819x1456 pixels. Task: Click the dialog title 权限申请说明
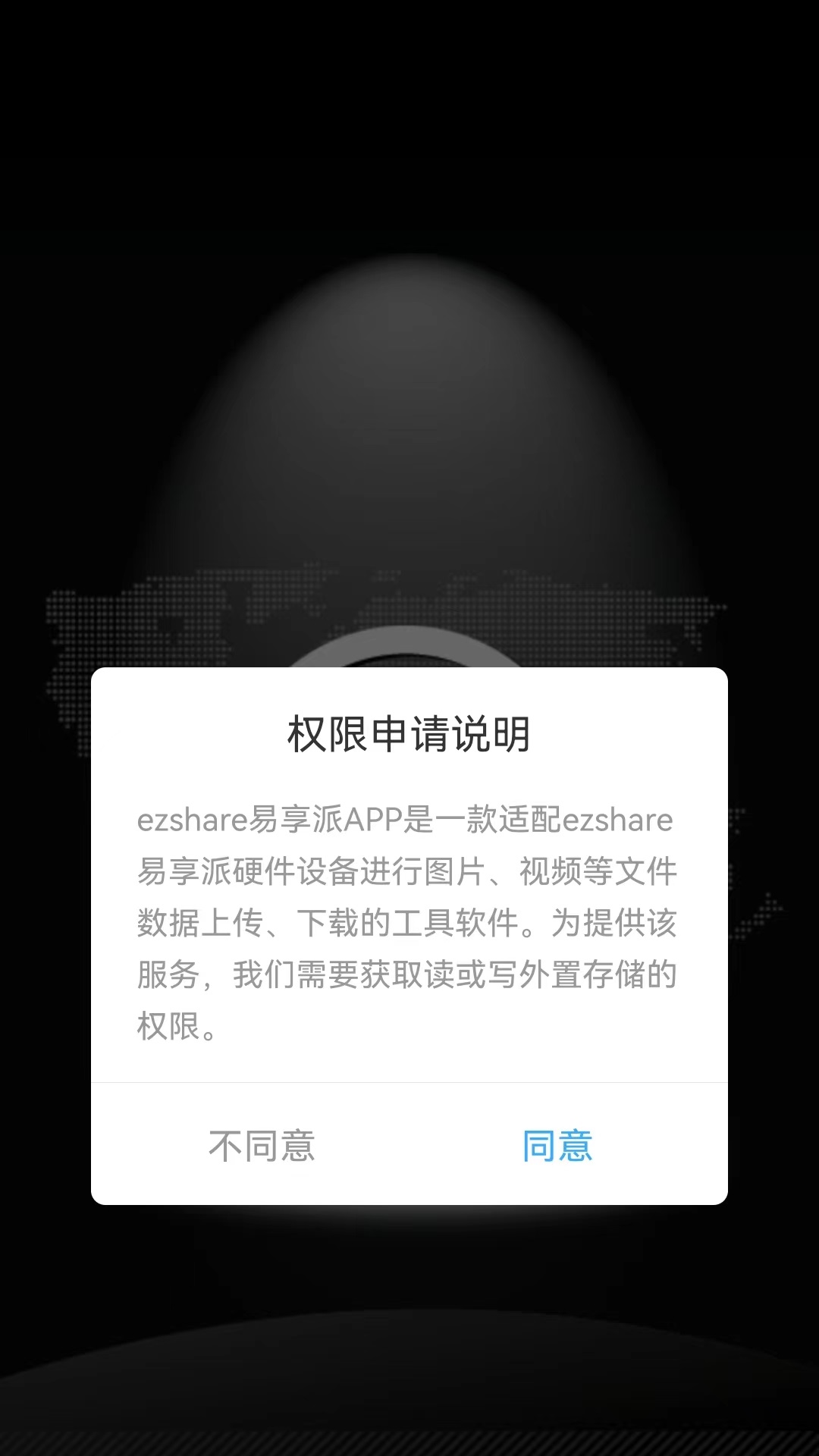click(x=409, y=728)
